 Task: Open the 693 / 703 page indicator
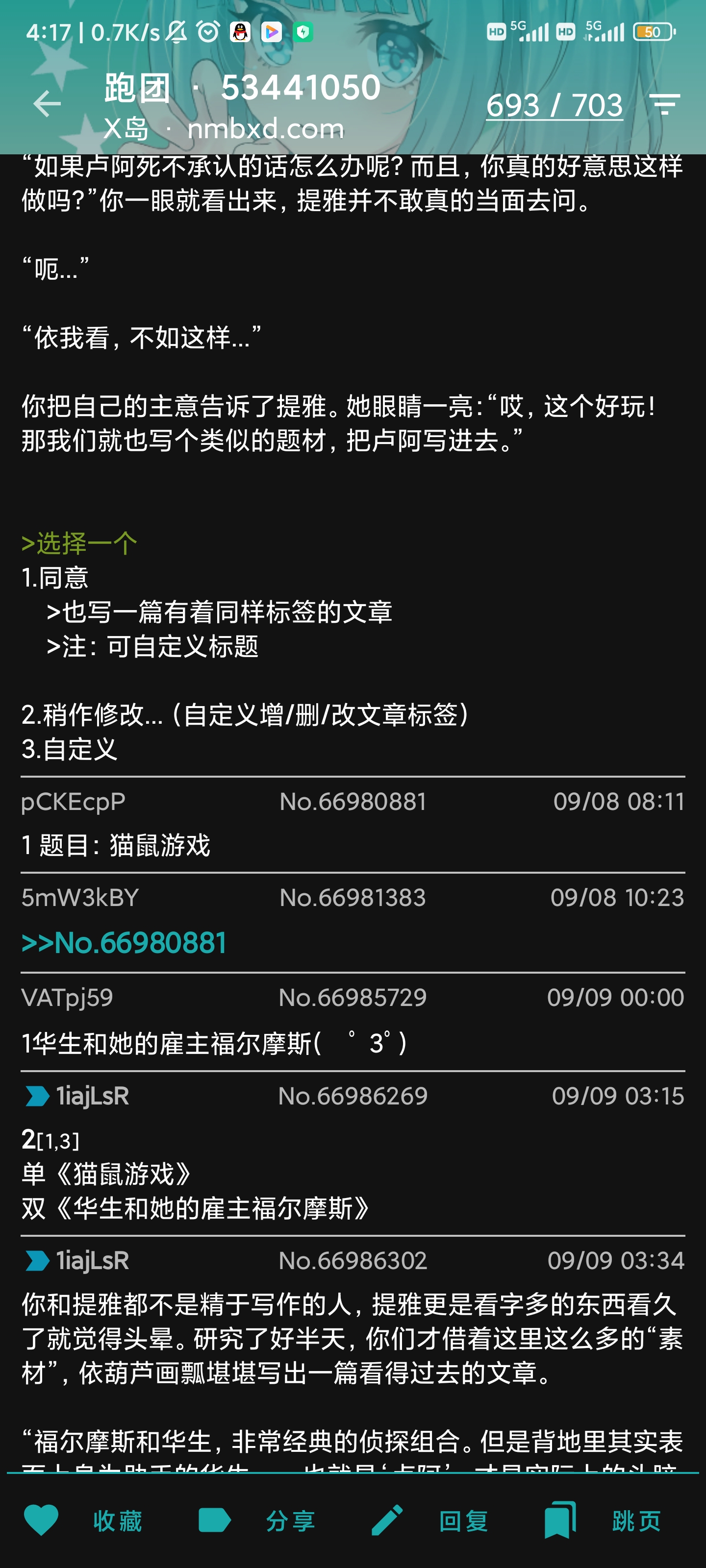click(x=554, y=105)
